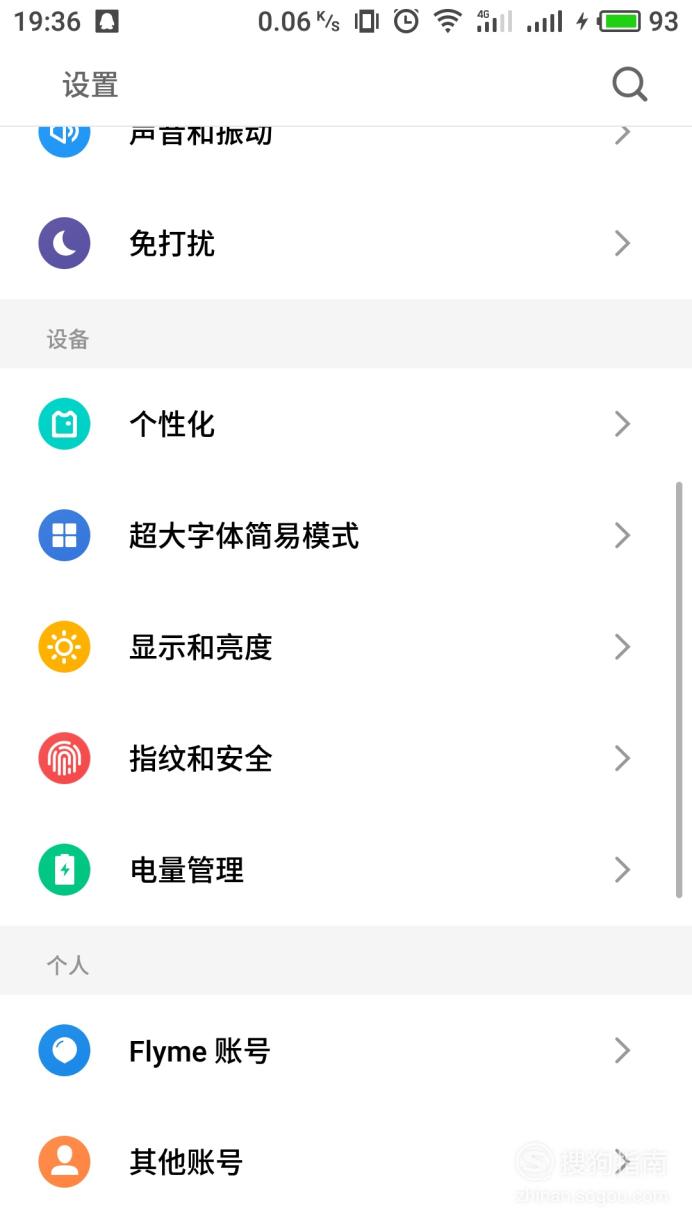Screen dimensions: 692x1230
Task: Open 电量管理 battery management
Action: coord(346,870)
